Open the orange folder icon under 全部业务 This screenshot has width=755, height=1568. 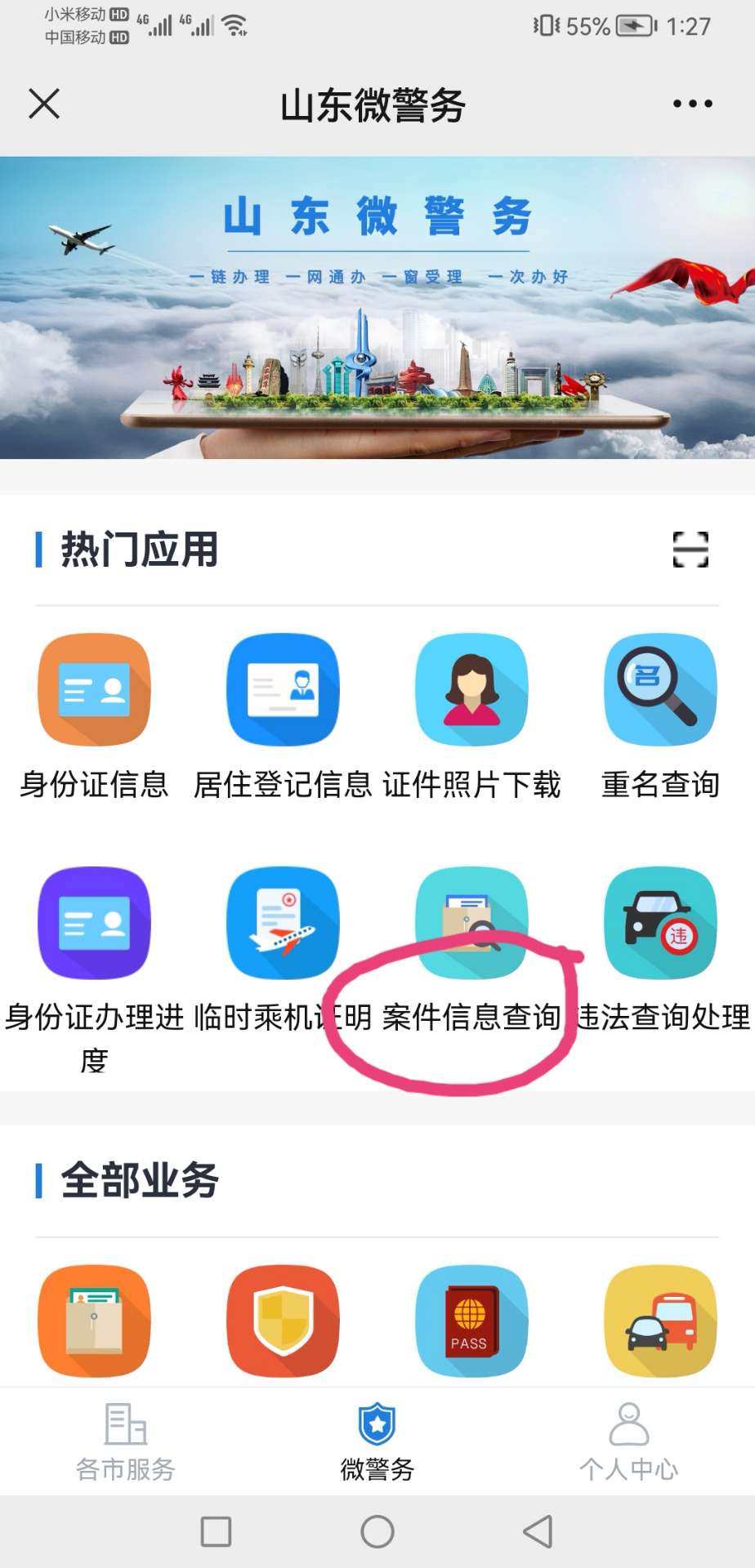94,1321
